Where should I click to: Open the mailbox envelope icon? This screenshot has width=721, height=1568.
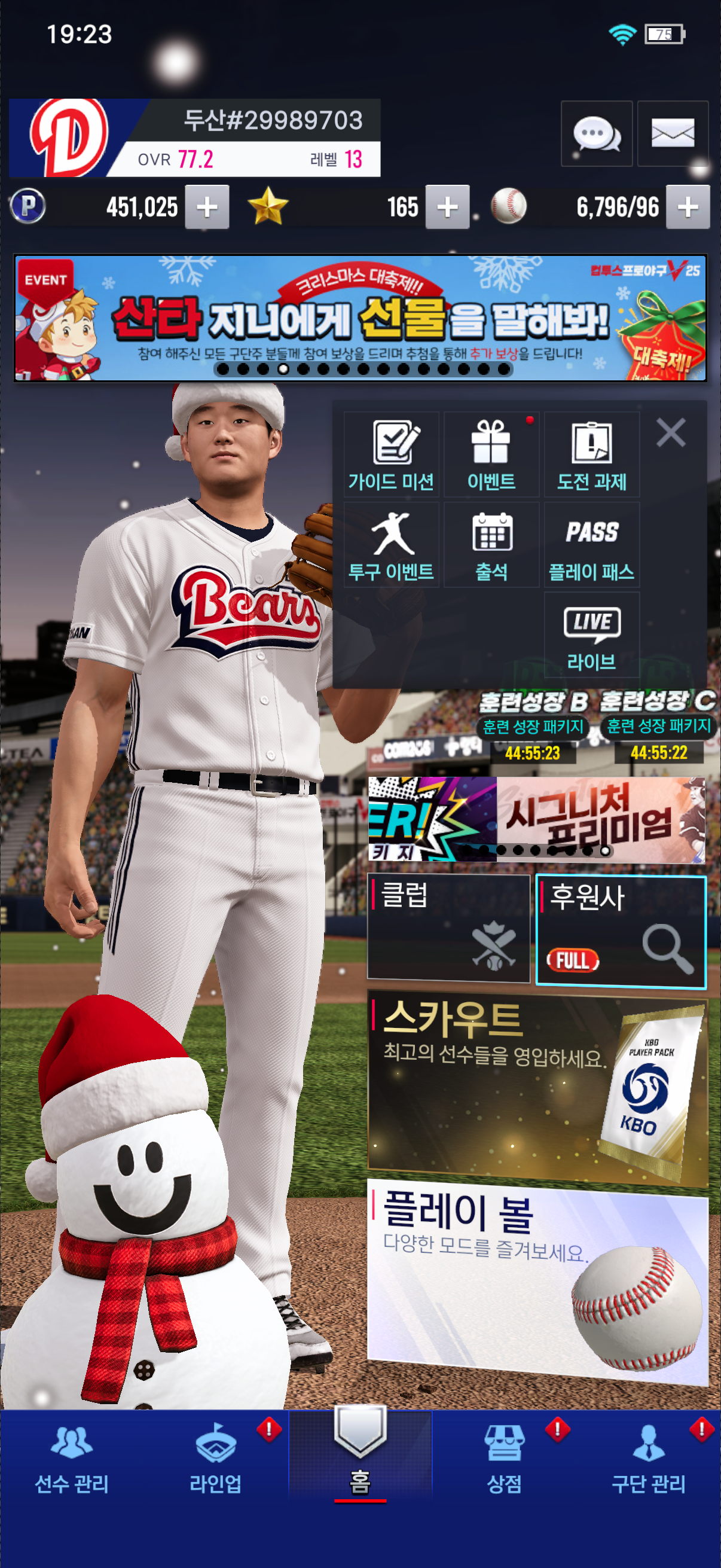pos(673,133)
